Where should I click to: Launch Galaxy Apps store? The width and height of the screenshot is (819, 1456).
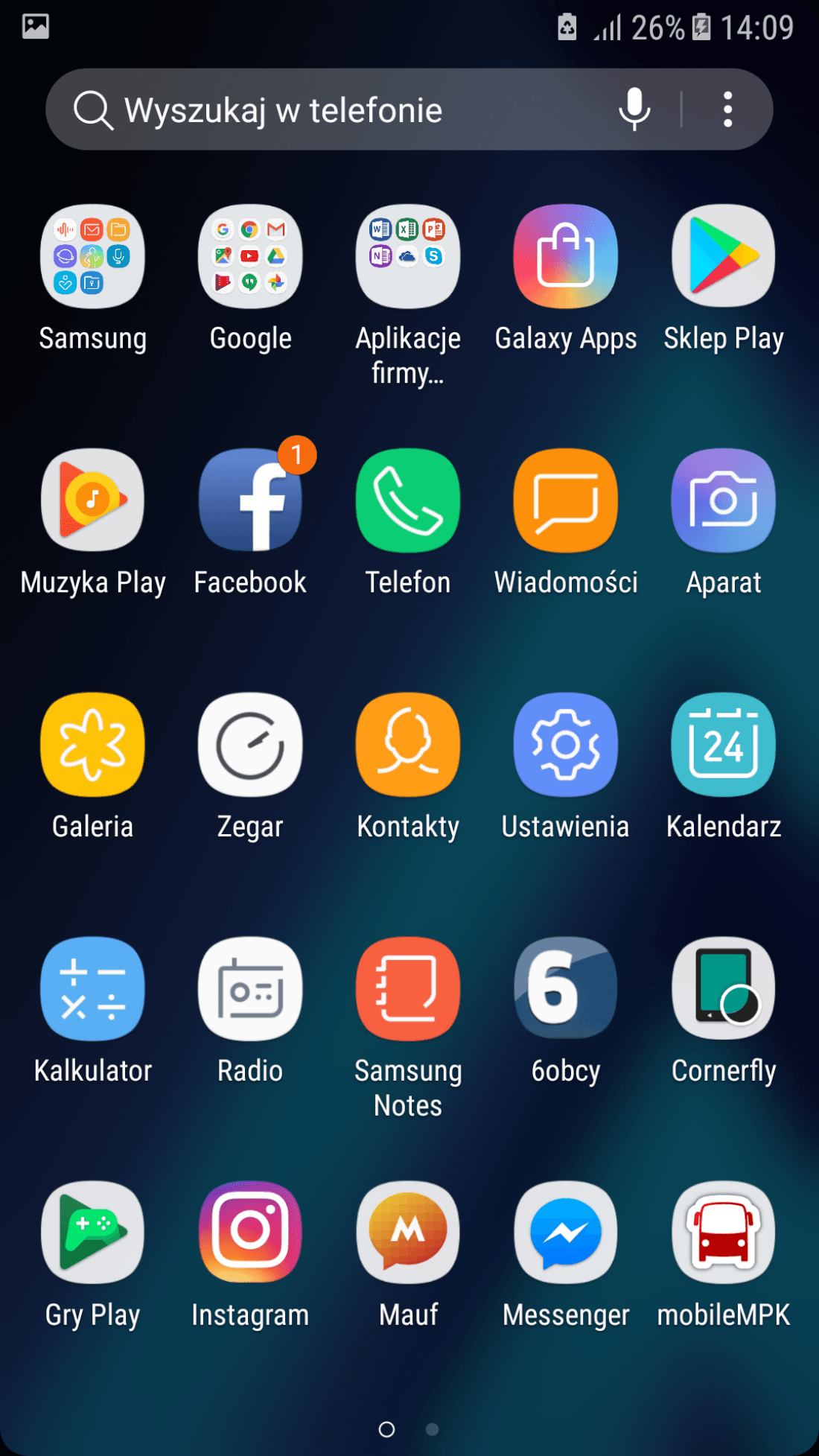point(566,257)
